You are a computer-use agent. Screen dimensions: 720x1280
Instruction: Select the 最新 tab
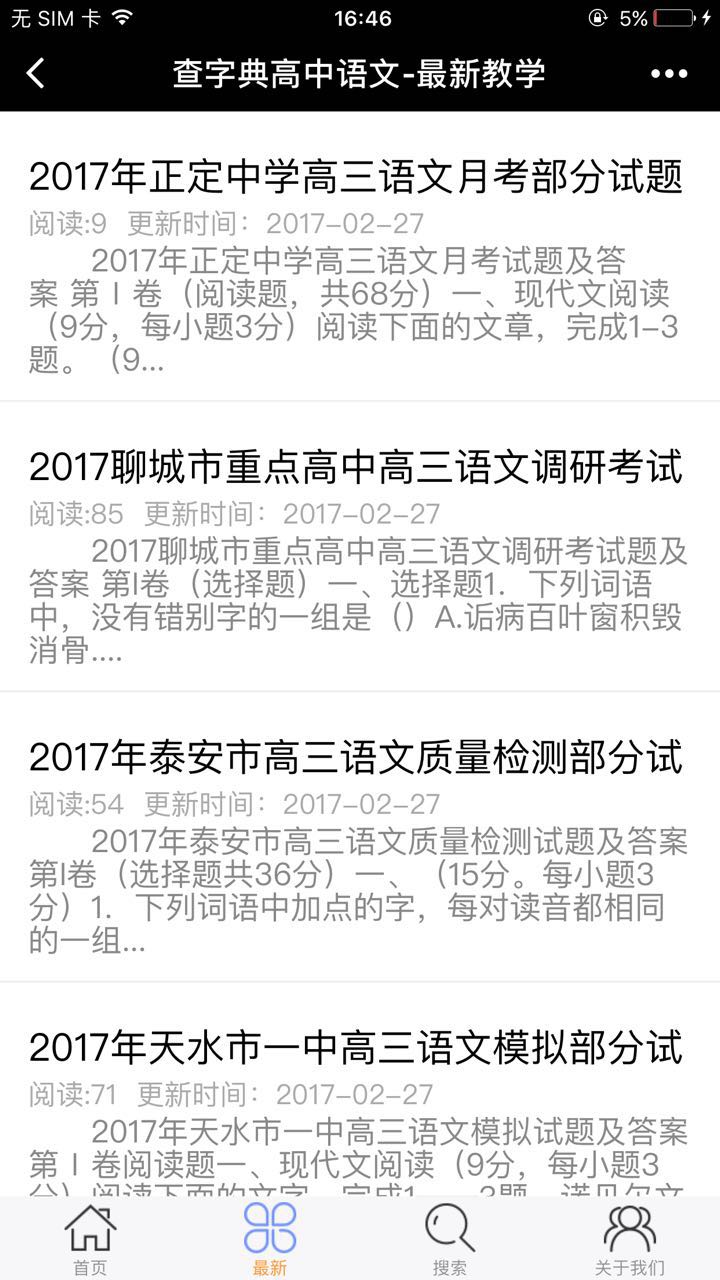(270, 1238)
